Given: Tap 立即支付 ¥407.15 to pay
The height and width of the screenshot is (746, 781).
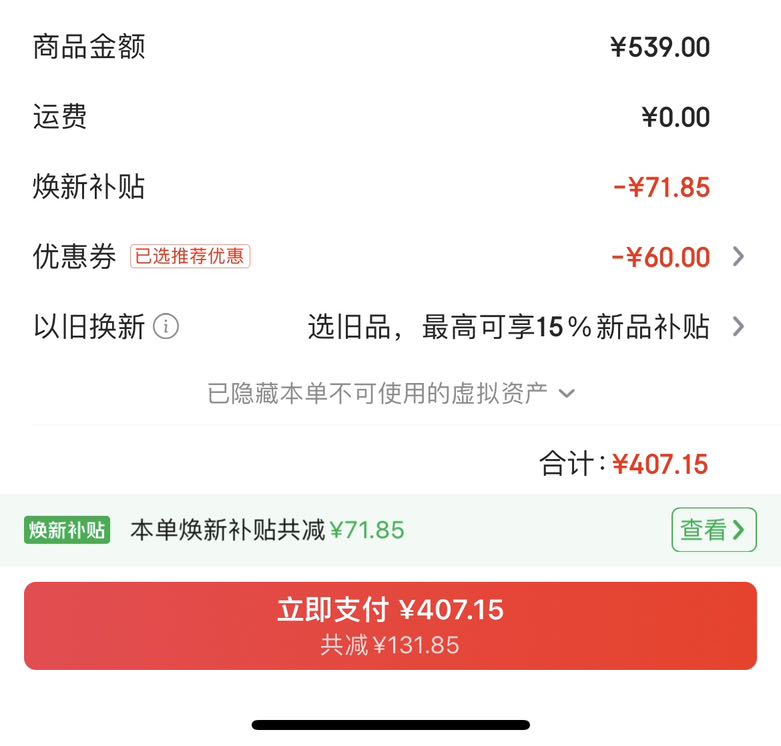Looking at the screenshot, I should click(390, 625).
